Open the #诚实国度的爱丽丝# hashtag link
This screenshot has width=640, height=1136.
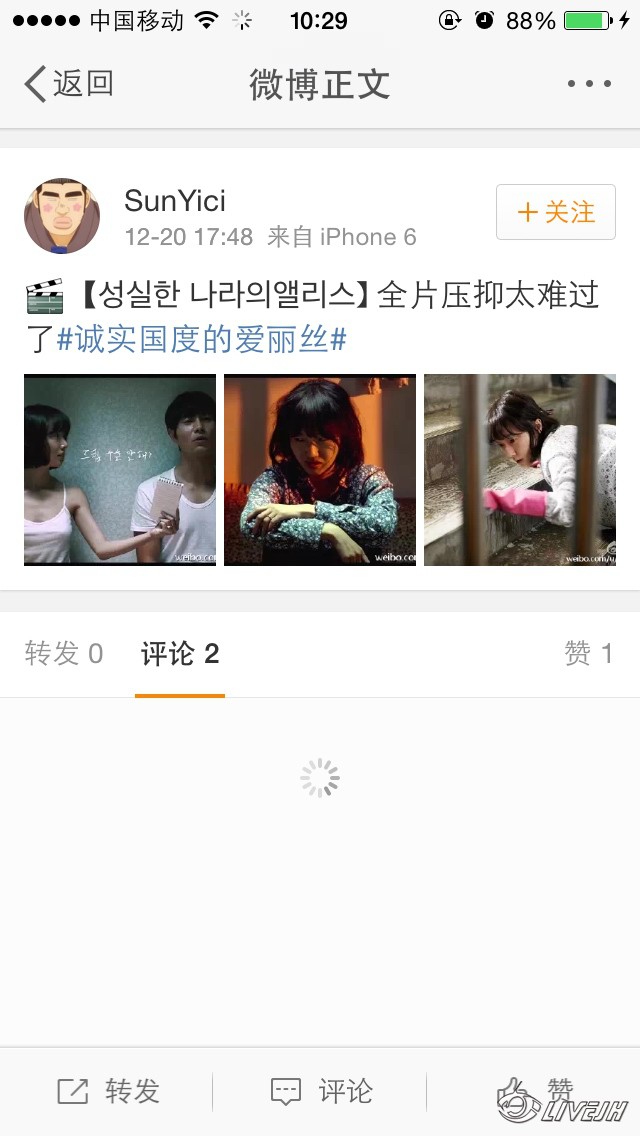click(x=201, y=340)
